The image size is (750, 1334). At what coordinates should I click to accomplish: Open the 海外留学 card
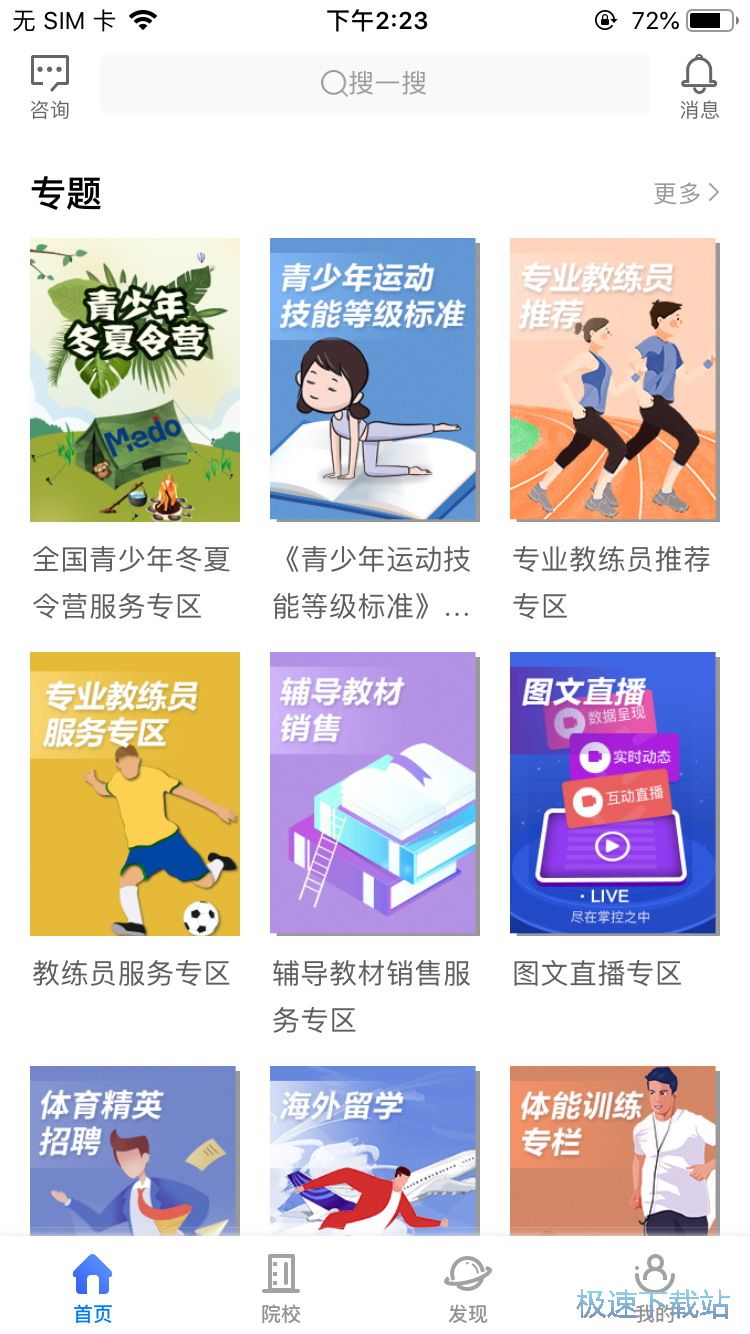[374, 1150]
